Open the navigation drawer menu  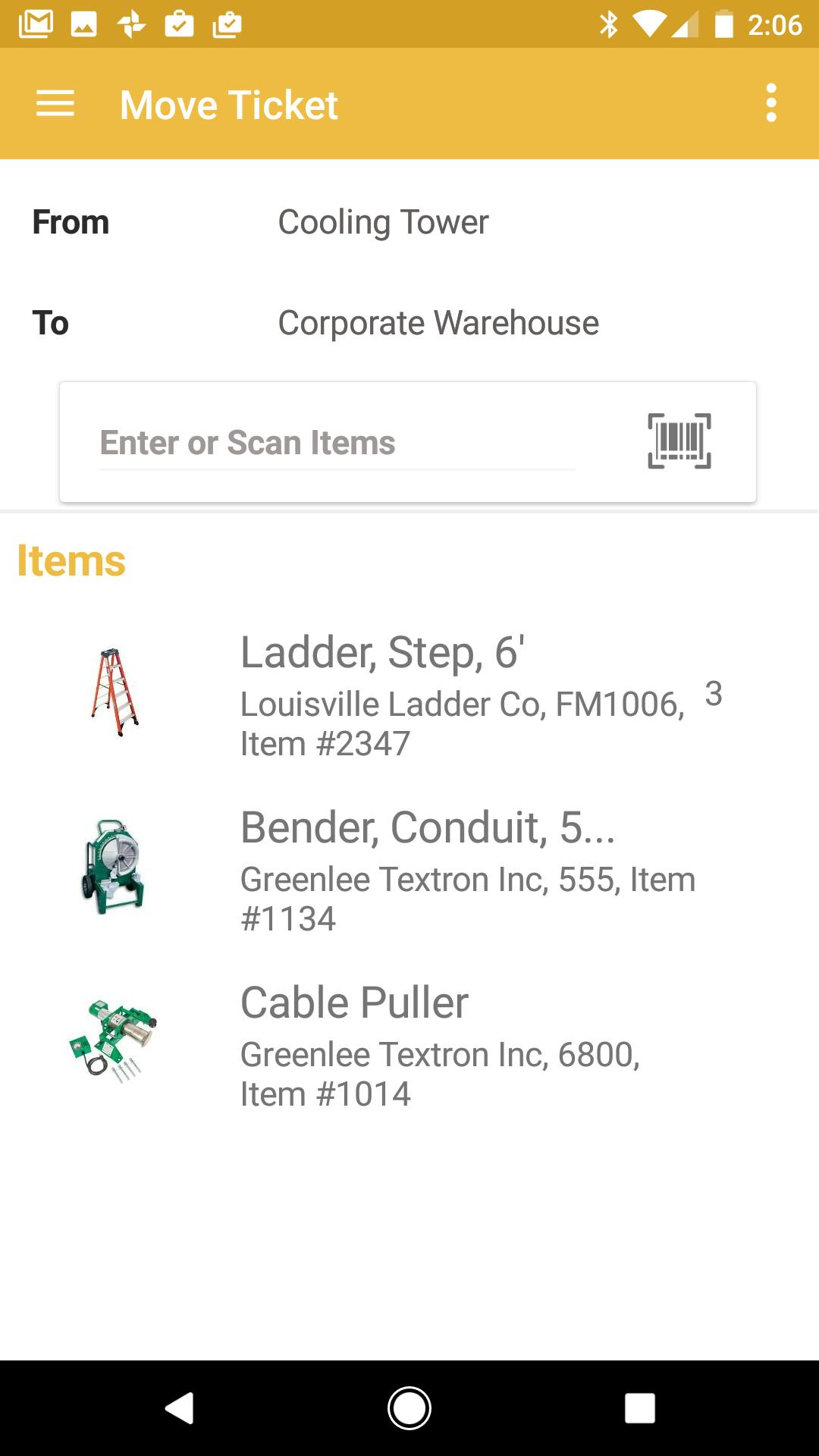(55, 104)
